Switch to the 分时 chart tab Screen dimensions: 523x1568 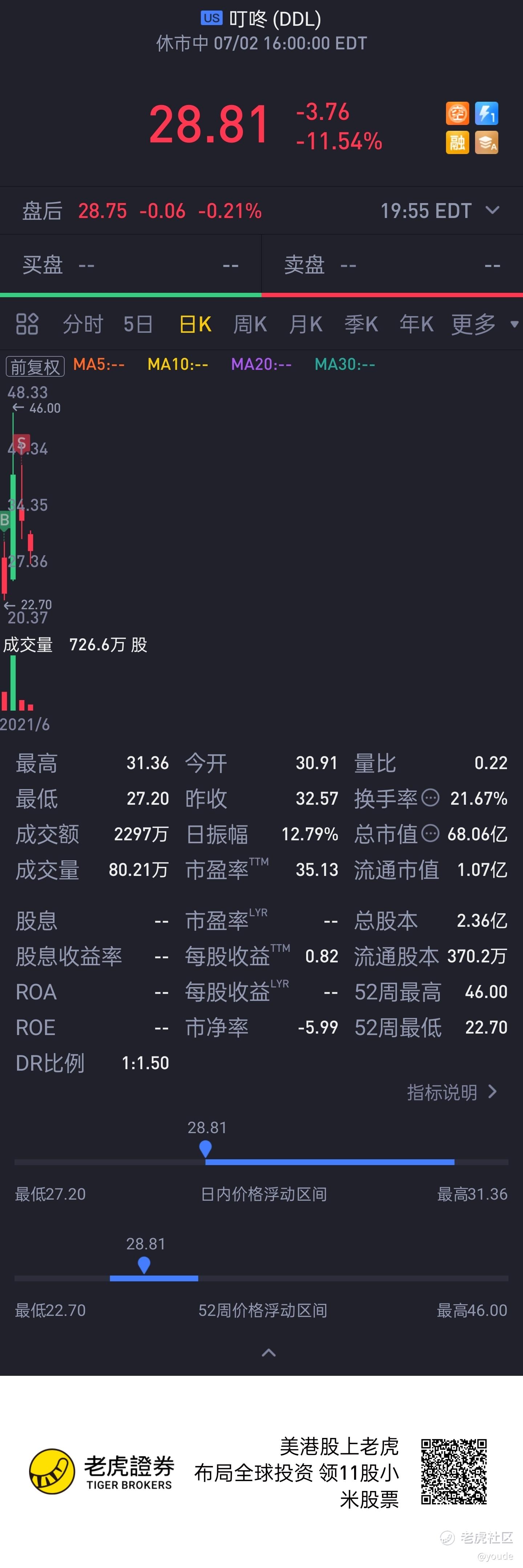coord(83,324)
